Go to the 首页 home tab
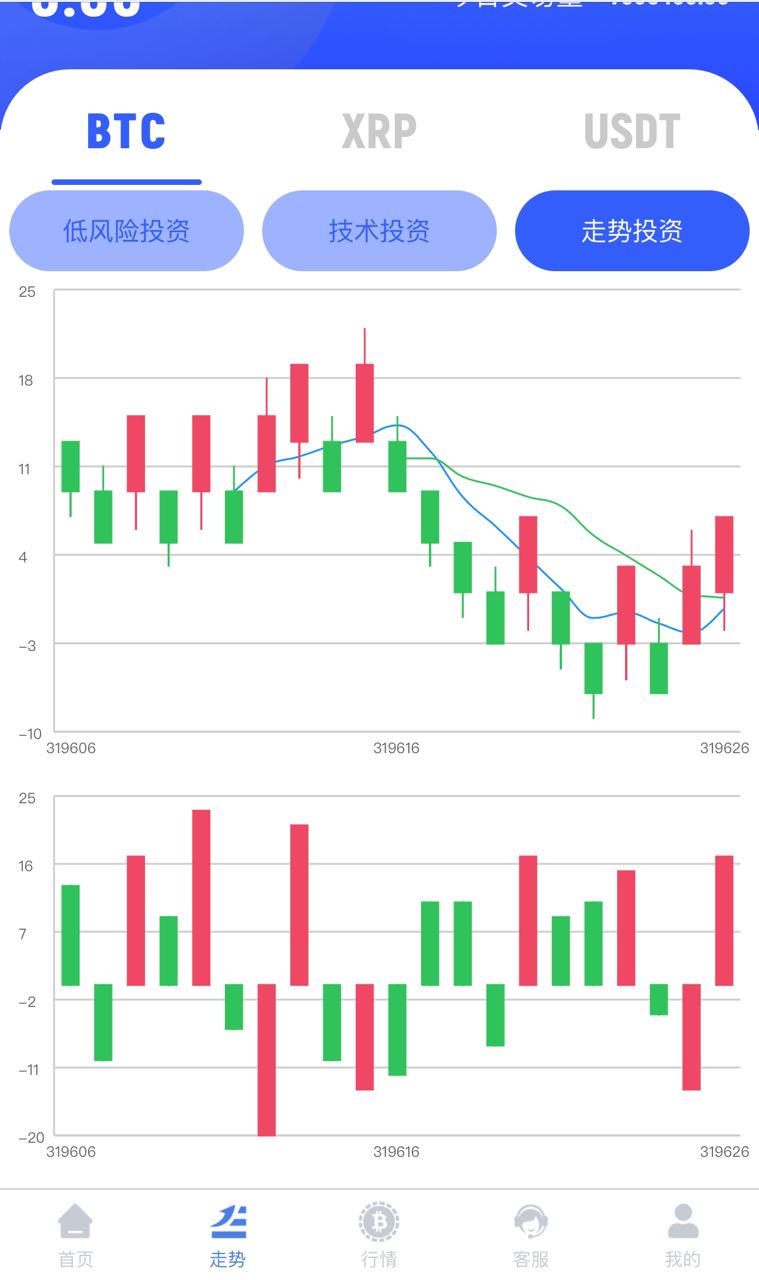759x1280 pixels. click(x=75, y=1236)
